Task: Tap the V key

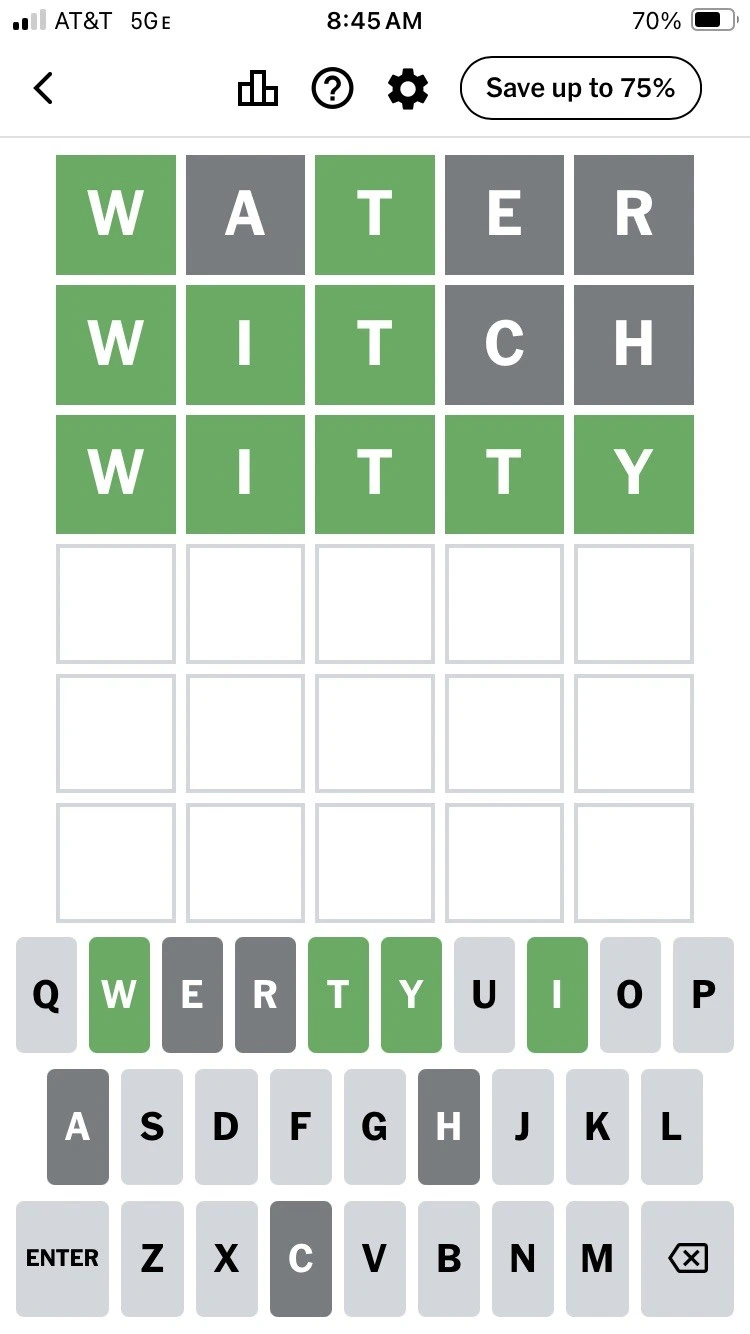Action: point(374,1258)
